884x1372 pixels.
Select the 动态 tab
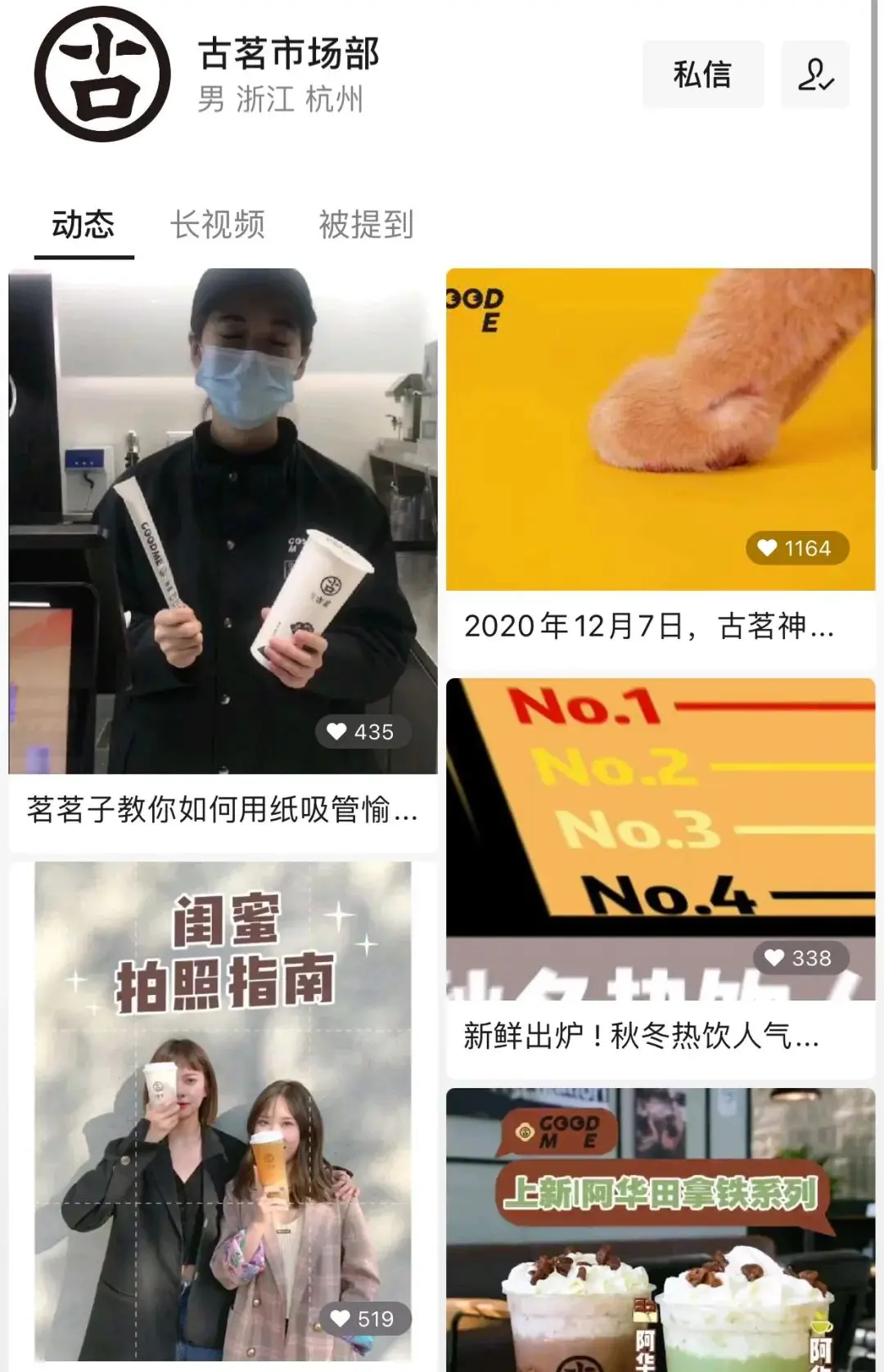(x=83, y=224)
